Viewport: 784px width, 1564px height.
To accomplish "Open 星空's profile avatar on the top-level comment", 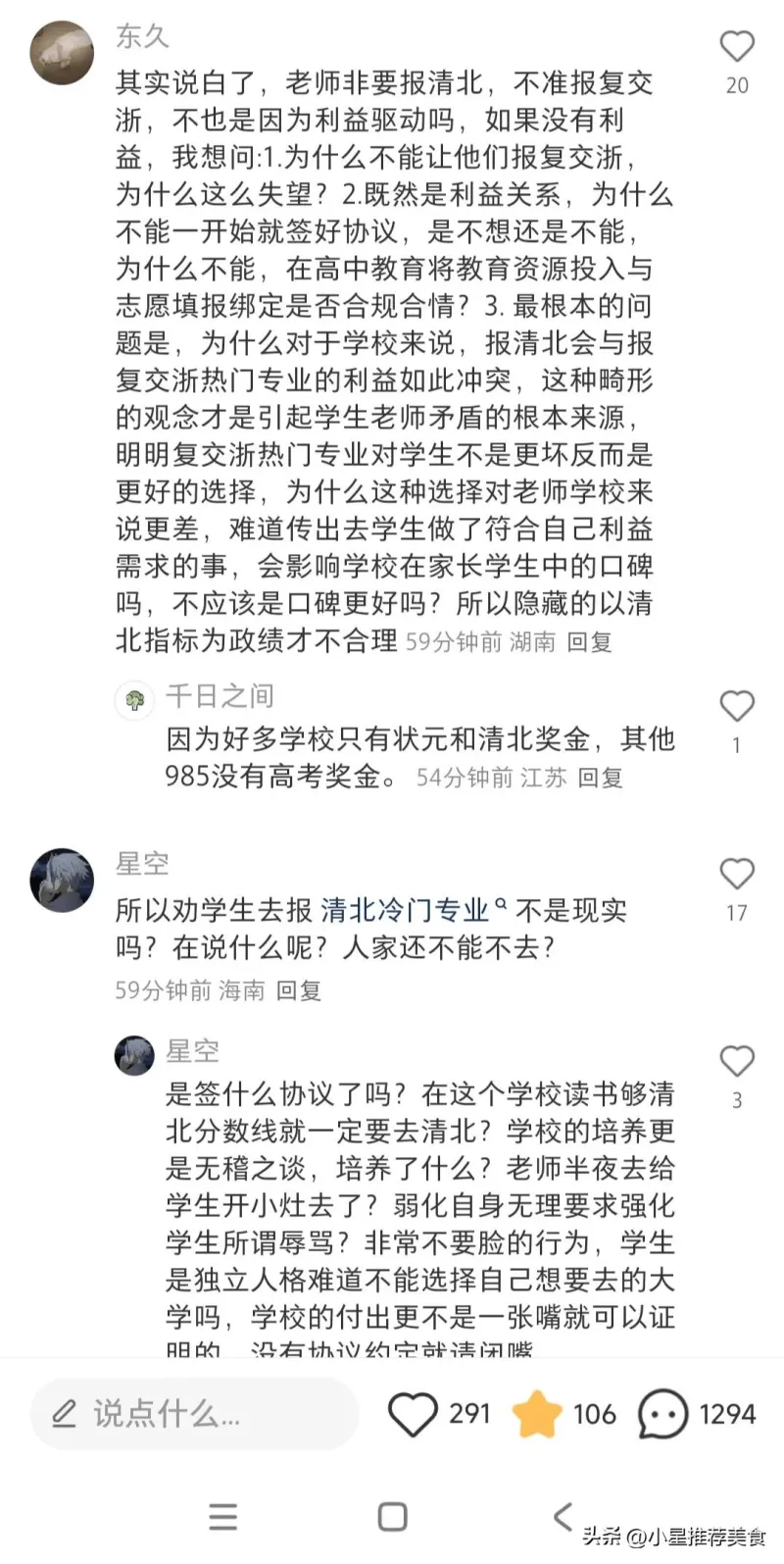I will pos(63,880).
